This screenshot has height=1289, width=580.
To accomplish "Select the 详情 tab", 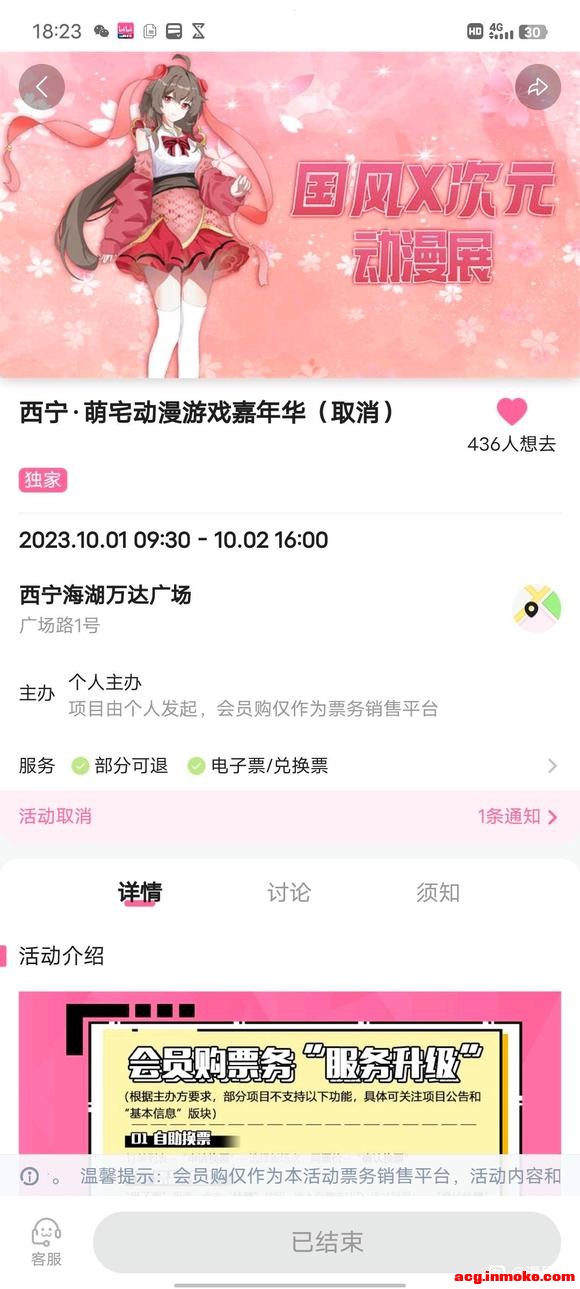I will click(140, 892).
